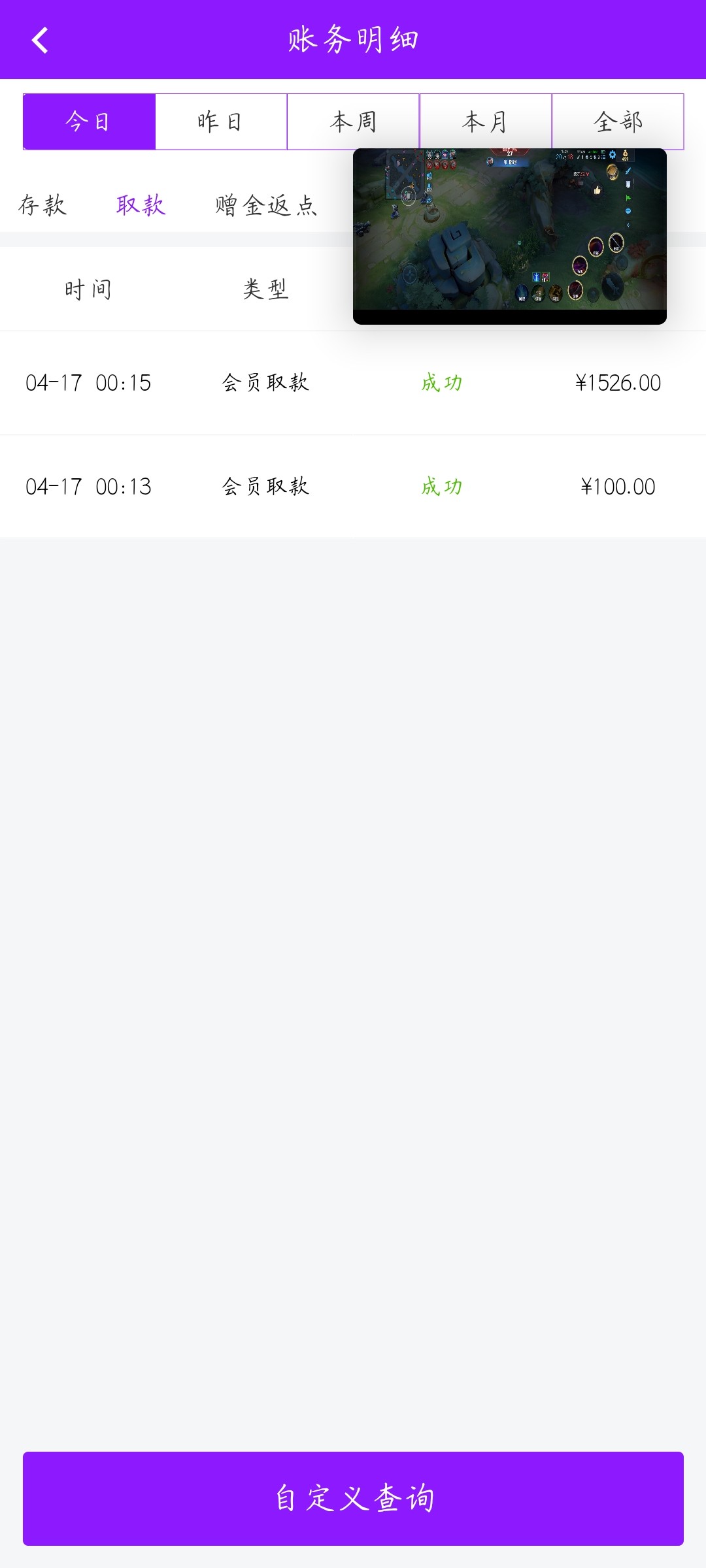Show records for 本月

486,122
